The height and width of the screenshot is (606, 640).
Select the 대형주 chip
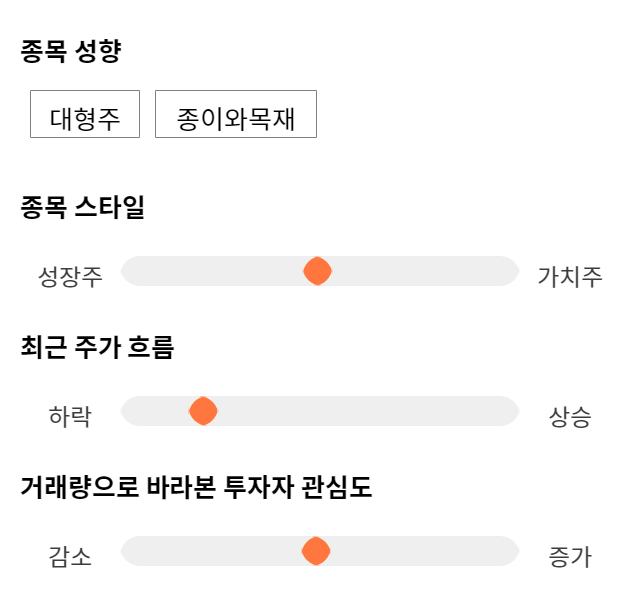click(x=85, y=114)
